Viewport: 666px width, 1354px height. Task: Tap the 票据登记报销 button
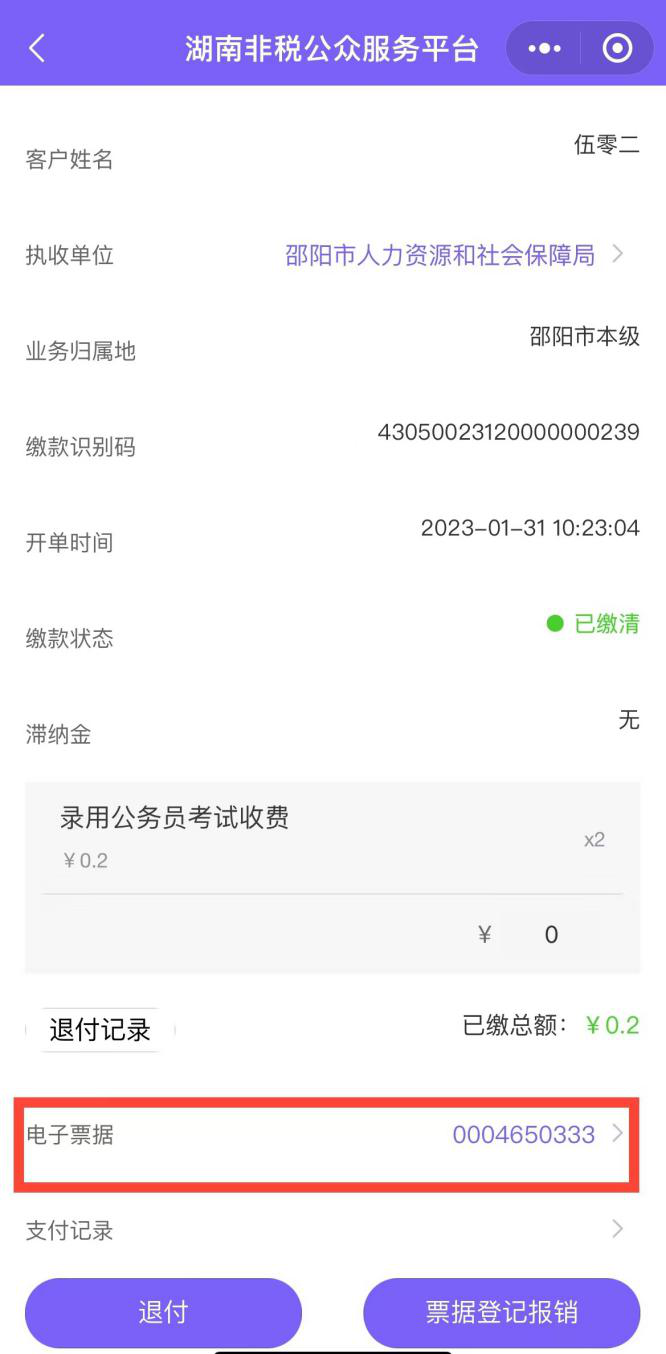point(501,1312)
